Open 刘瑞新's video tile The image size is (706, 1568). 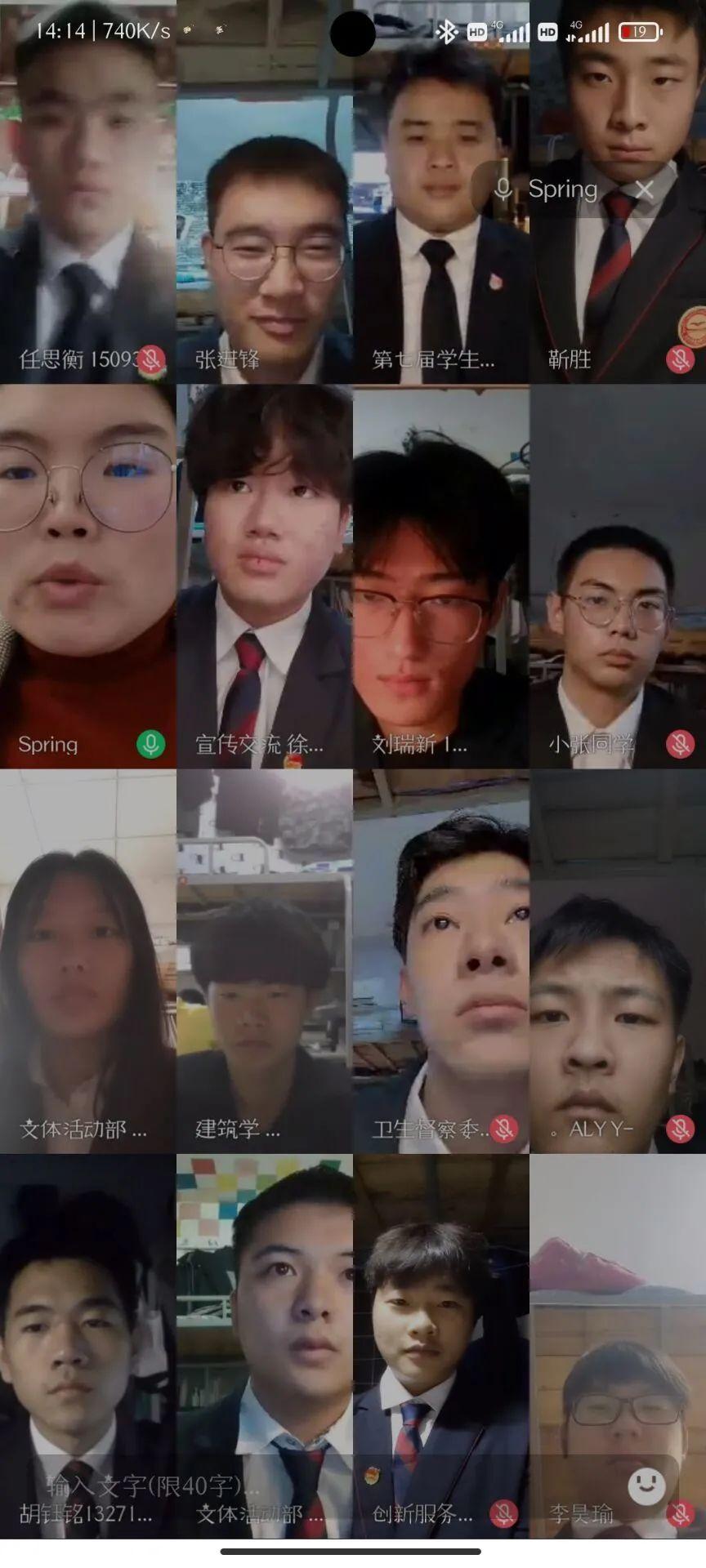click(x=440, y=576)
